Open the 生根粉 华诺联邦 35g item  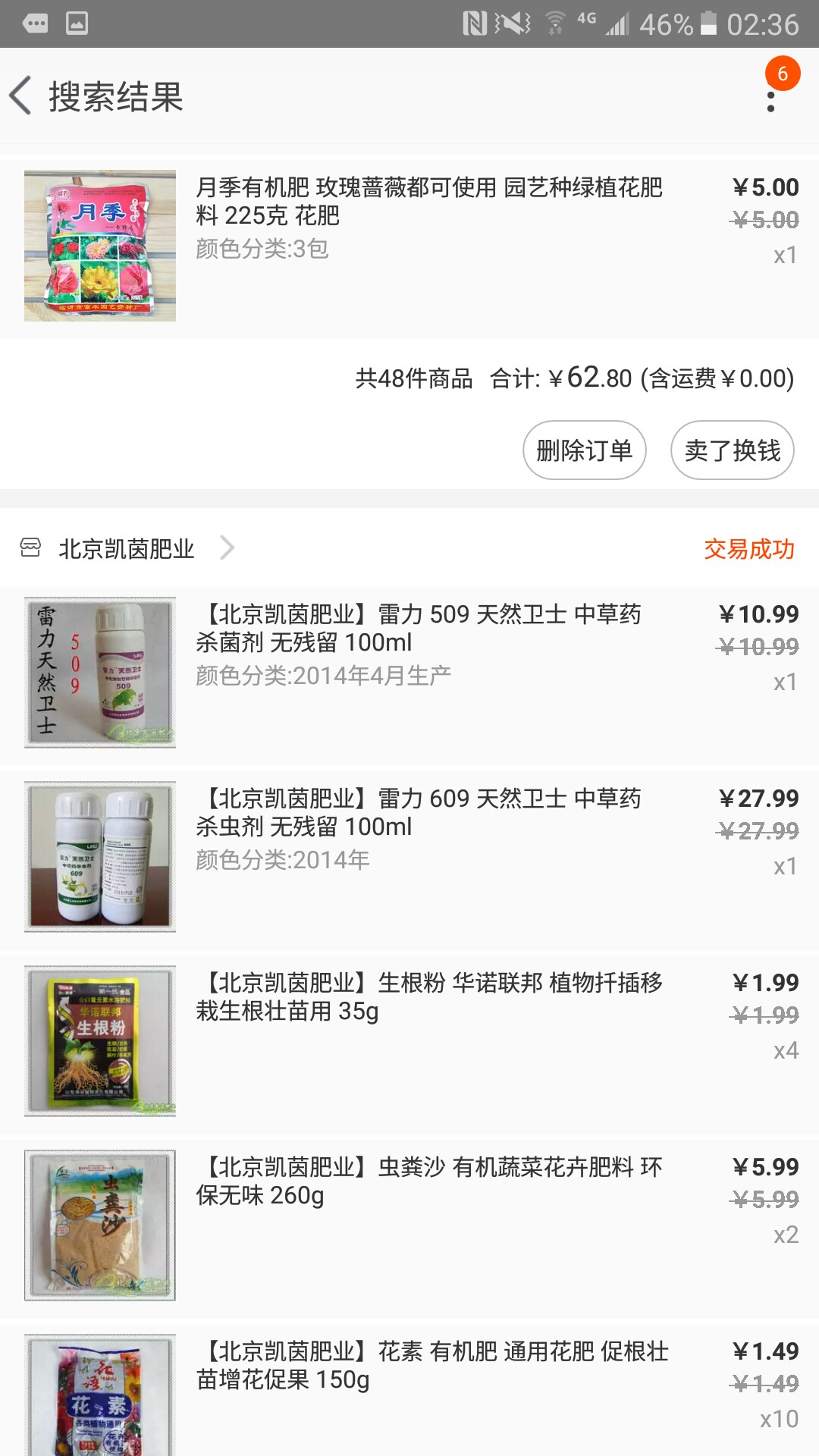(x=409, y=1042)
